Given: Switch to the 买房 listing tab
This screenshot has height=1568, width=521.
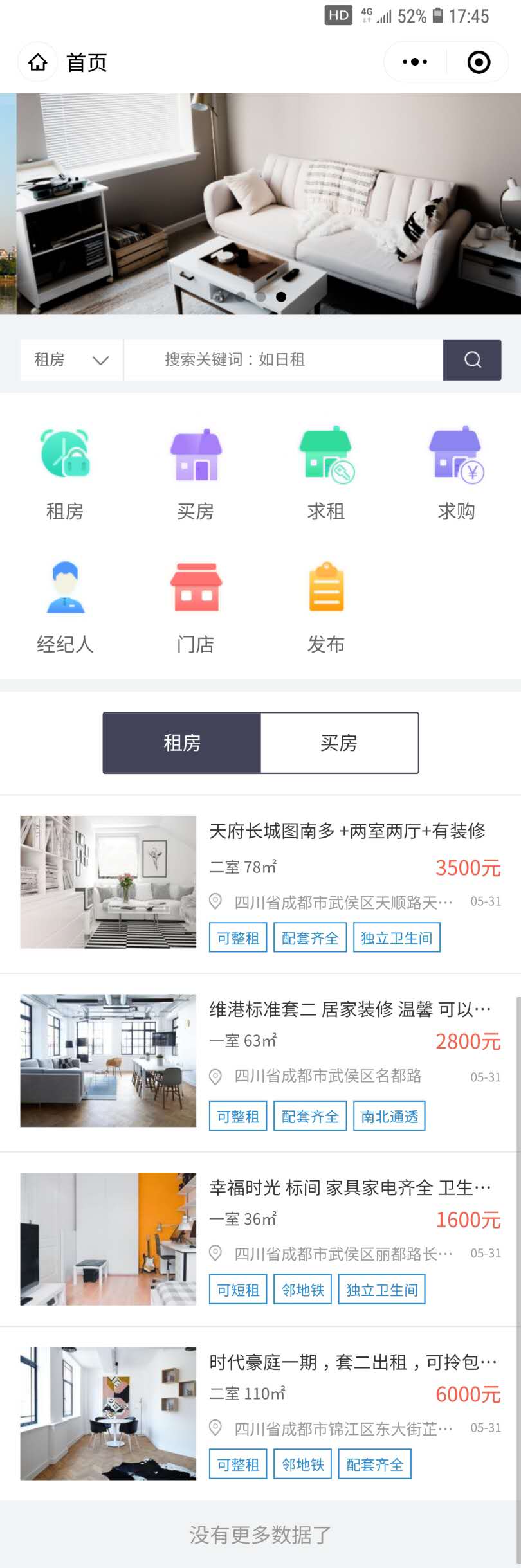Looking at the screenshot, I should pos(339,743).
